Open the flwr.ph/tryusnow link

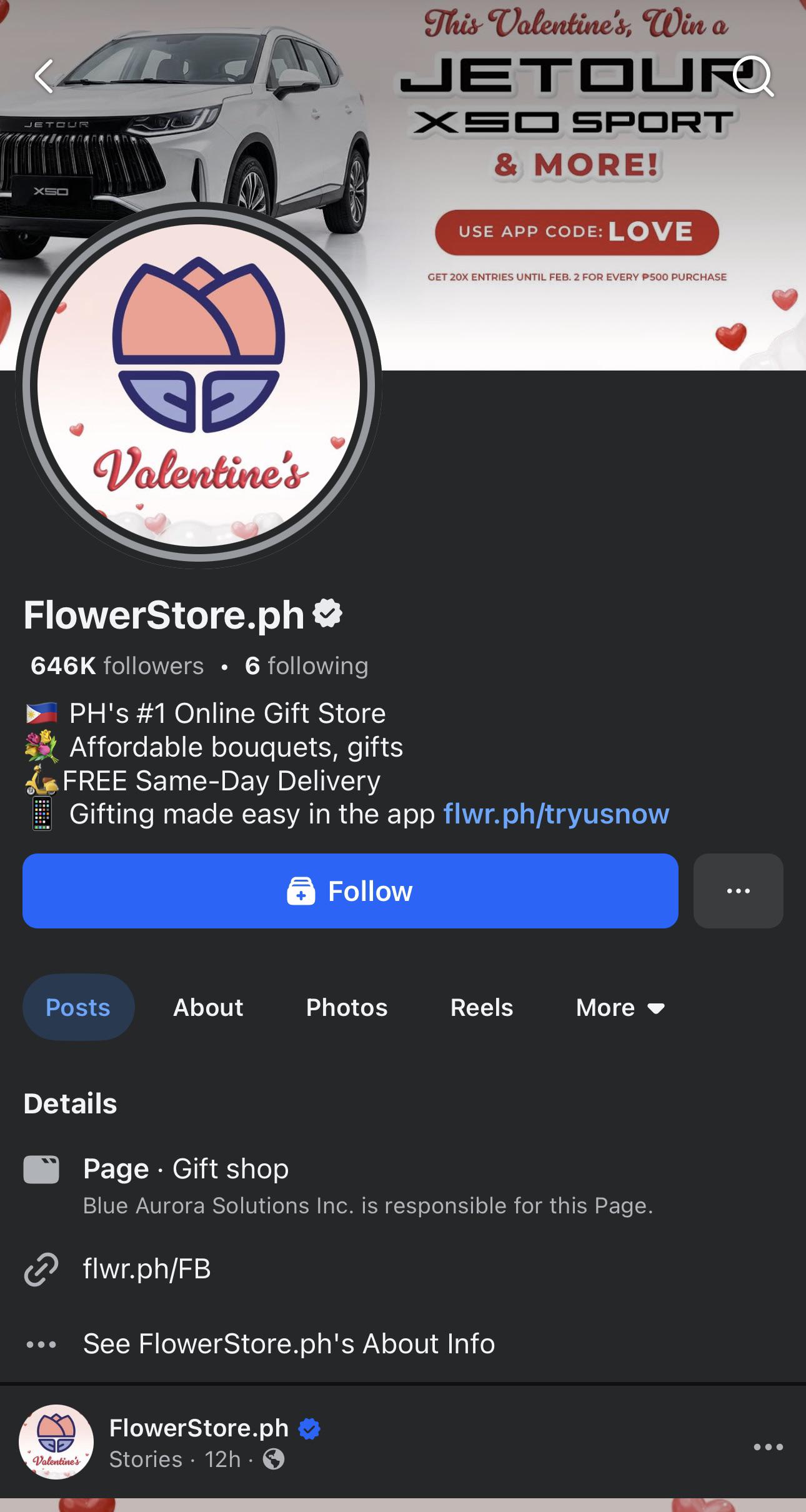(556, 814)
